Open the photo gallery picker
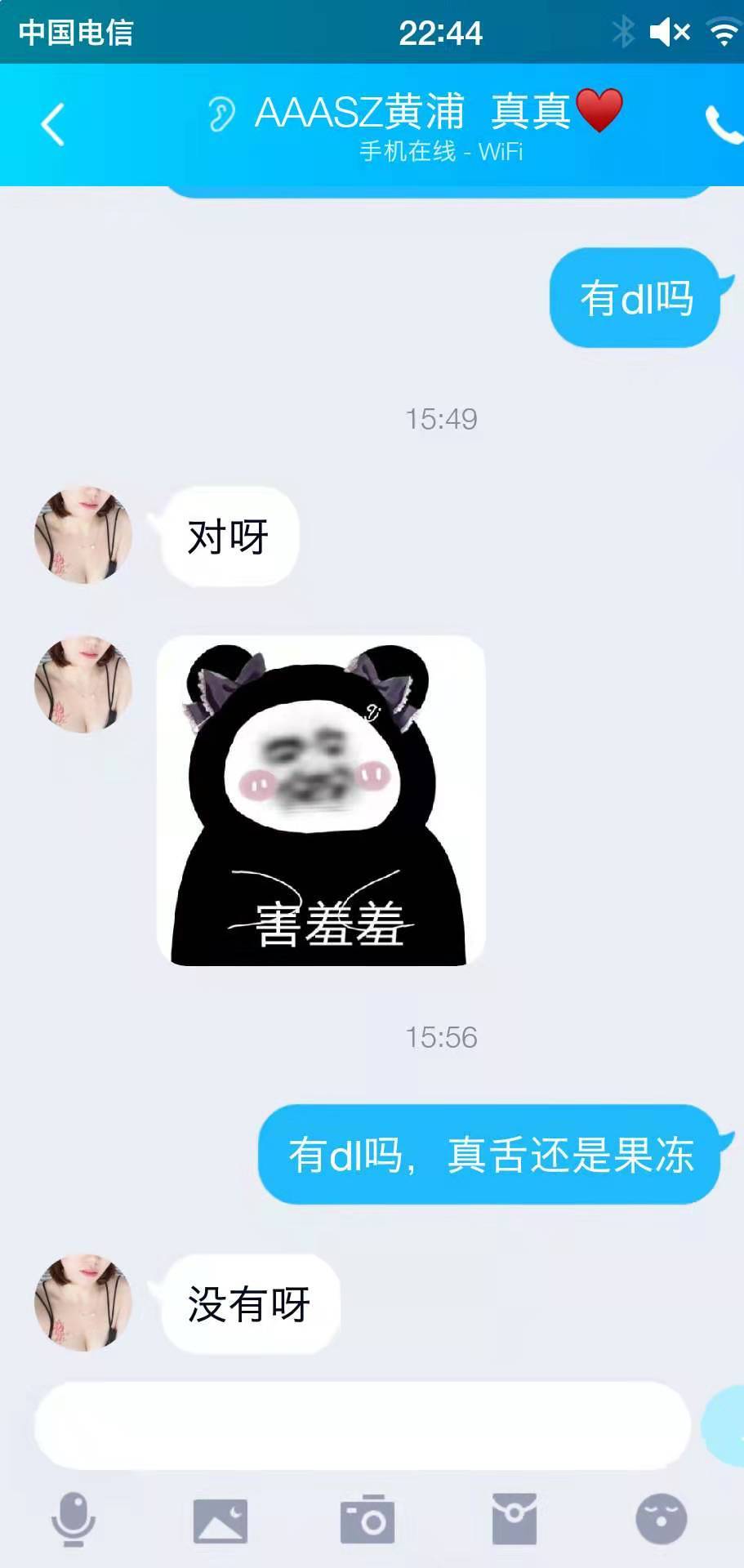This screenshot has width=744, height=1568. (x=220, y=1520)
